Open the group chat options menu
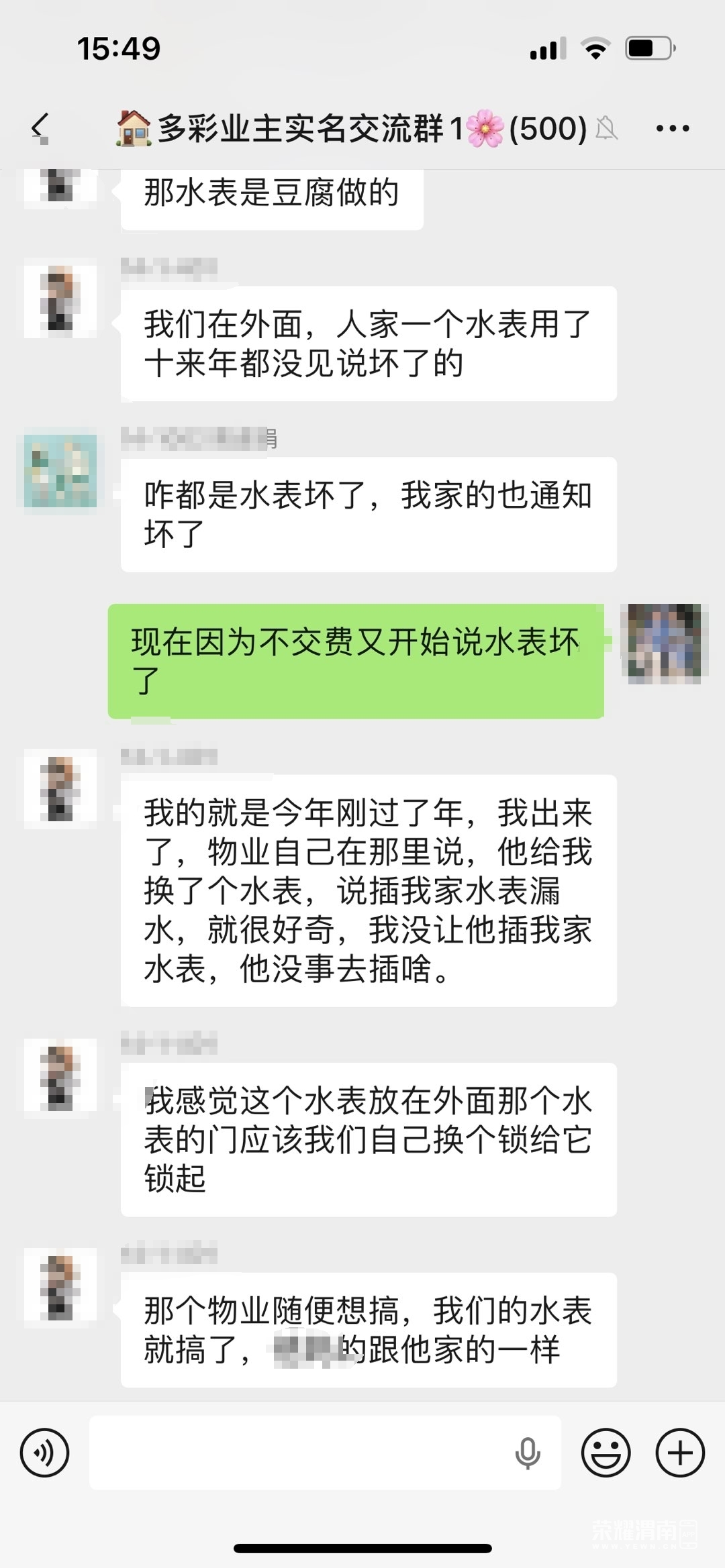 (x=672, y=128)
